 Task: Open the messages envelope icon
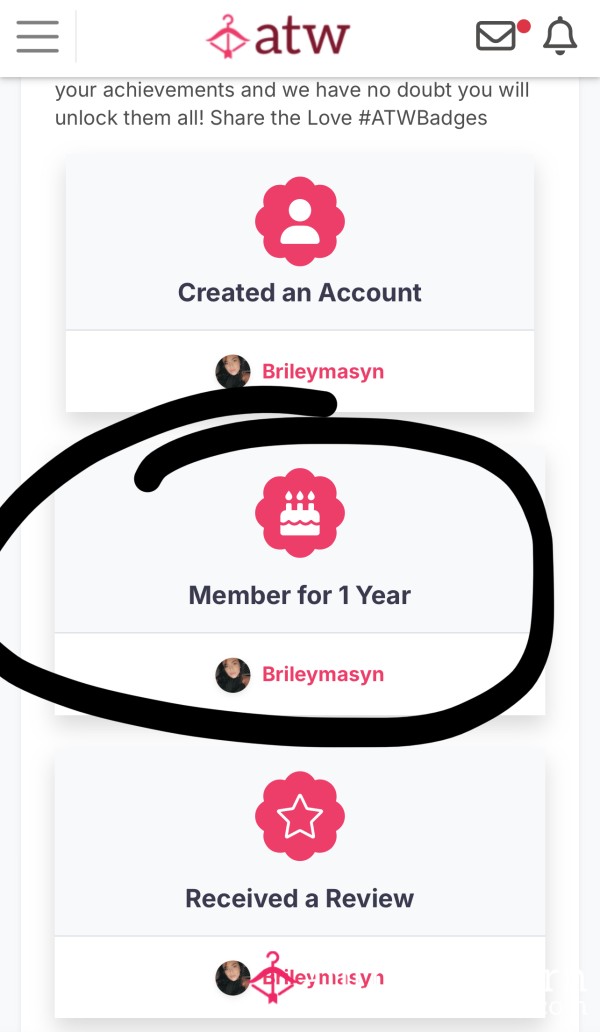coord(496,36)
